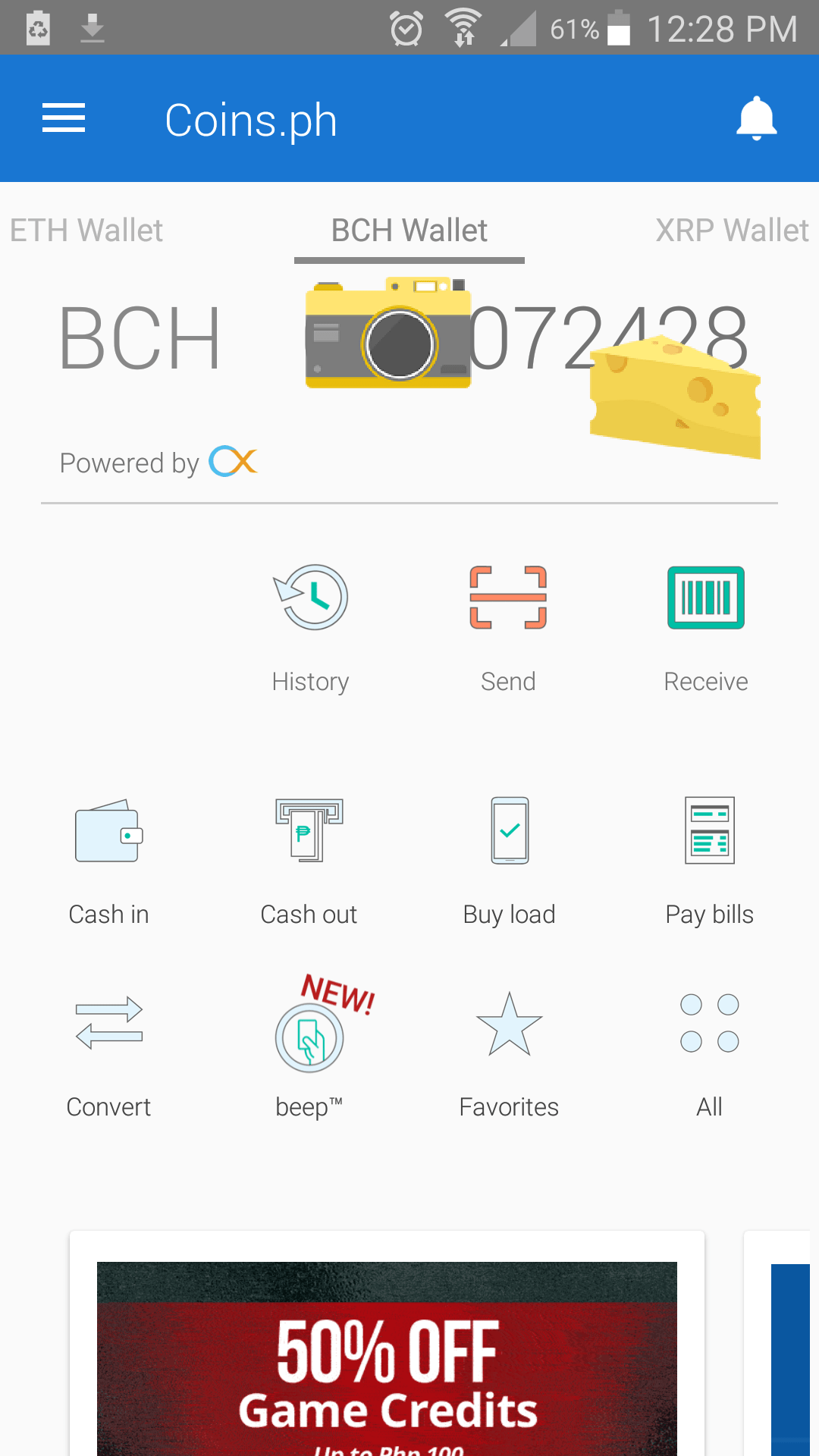Viewport: 819px width, 1456px height.
Task: Open the navigation hamburger menu
Action: tap(63, 118)
